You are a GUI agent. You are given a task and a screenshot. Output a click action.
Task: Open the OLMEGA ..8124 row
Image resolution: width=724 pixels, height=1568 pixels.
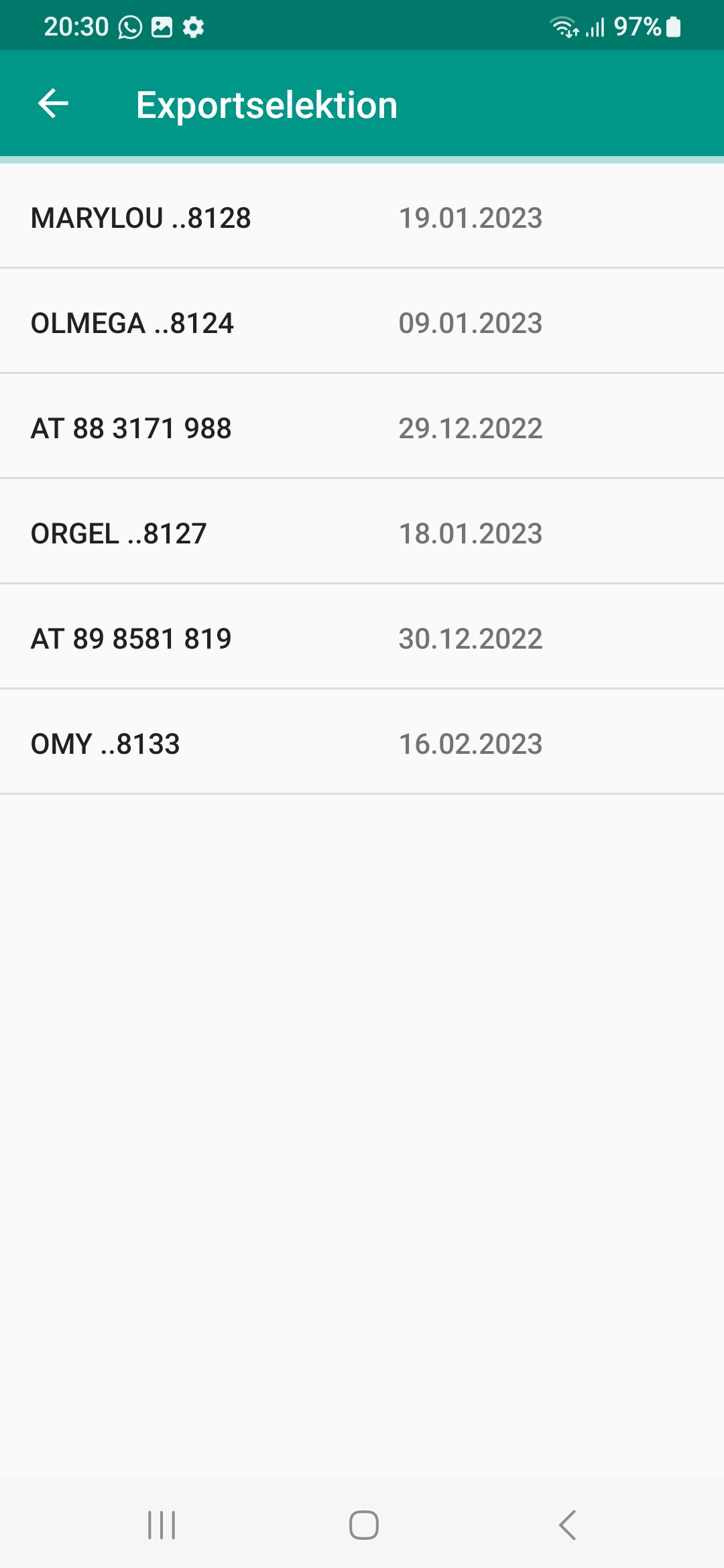pos(362,321)
